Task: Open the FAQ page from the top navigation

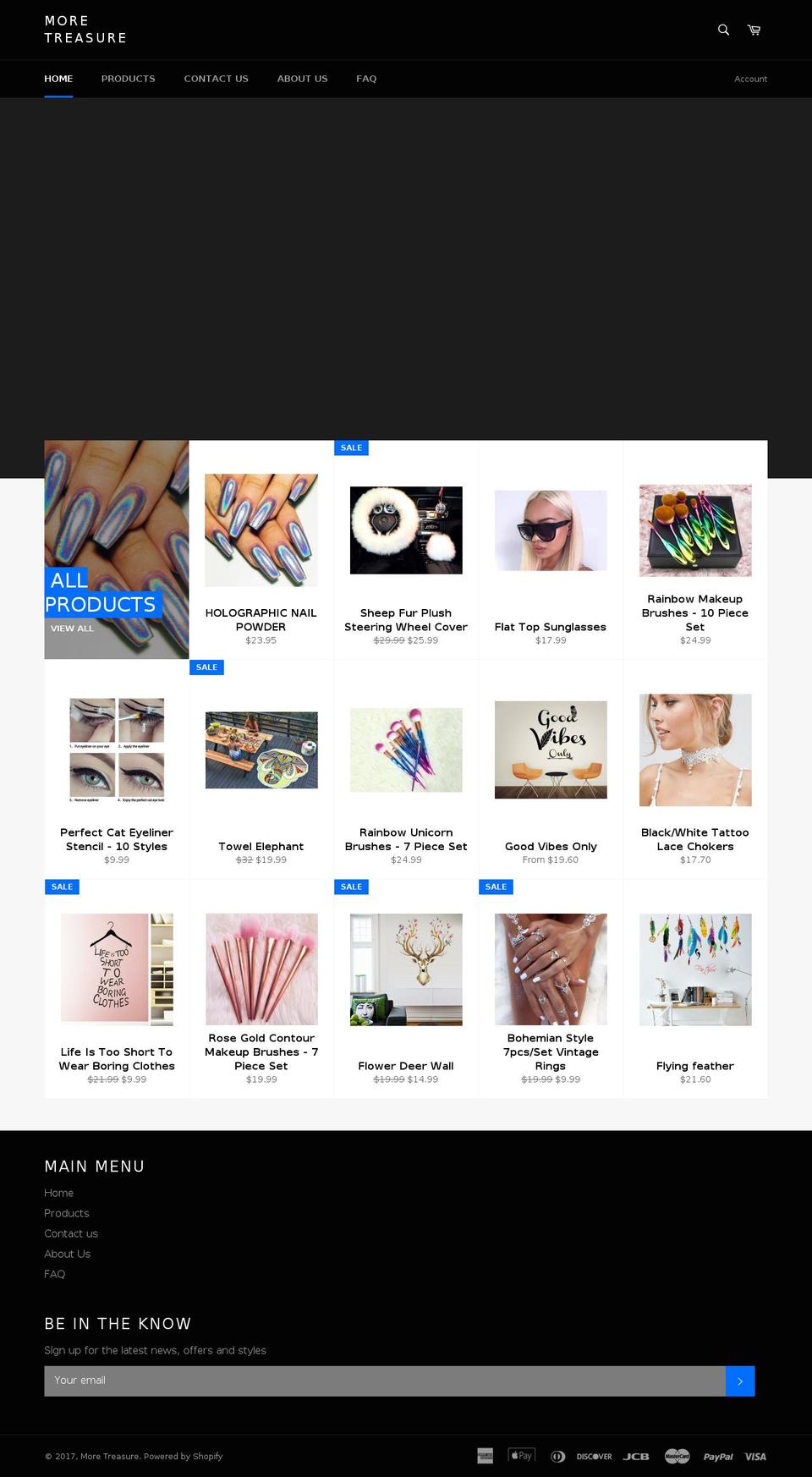Action: [367, 79]
